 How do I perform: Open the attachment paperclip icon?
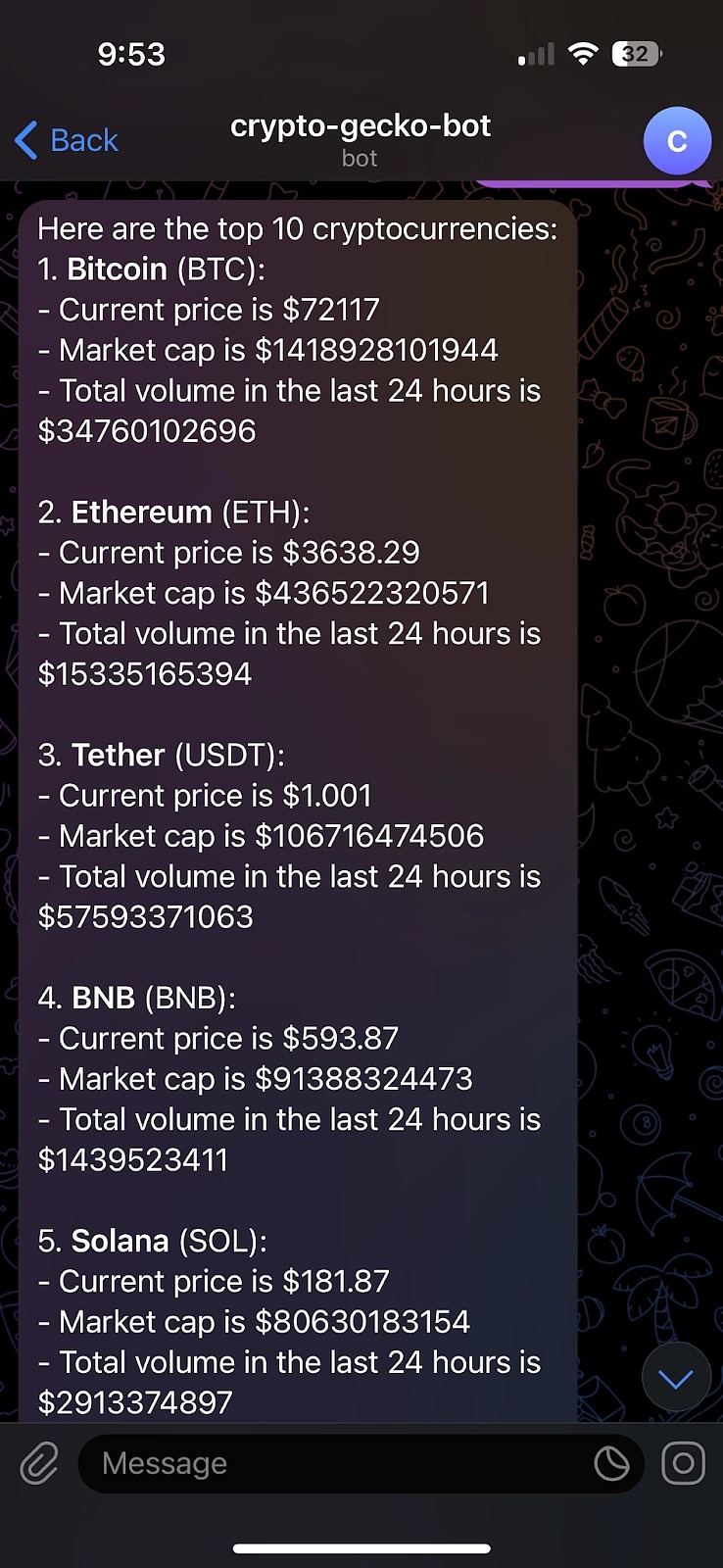click(38, 1463)
